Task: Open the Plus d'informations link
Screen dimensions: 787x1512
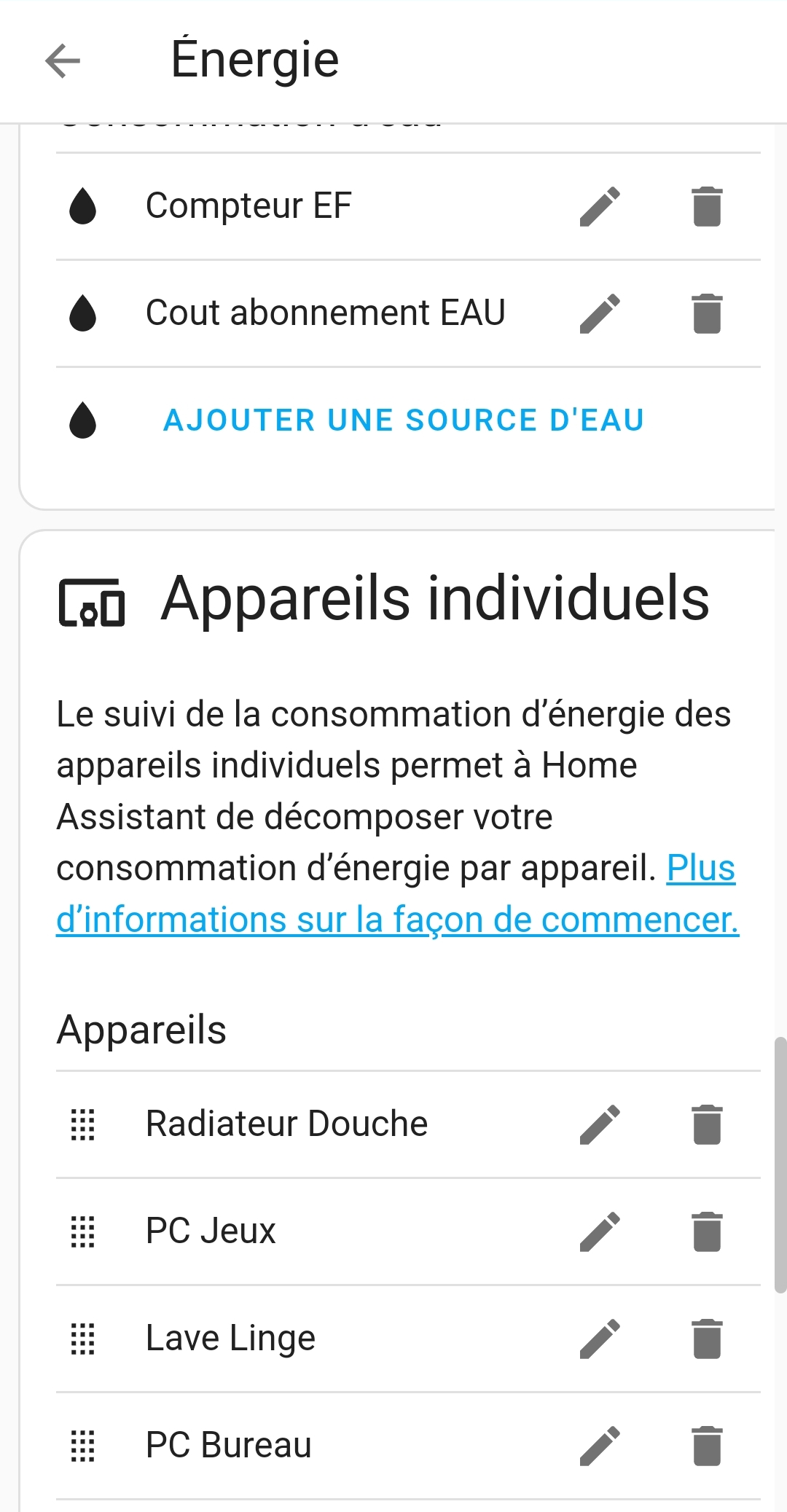Action: tap(398, 894)
